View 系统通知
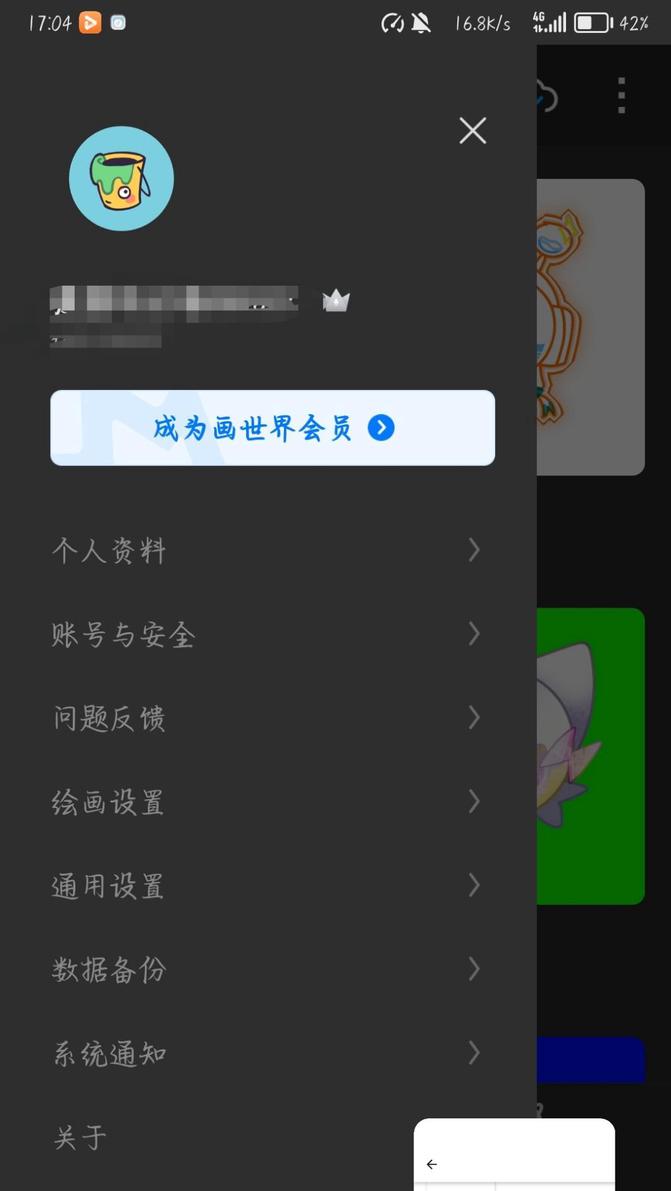This screenshot has width=671, height=1191. pyautogui.click(x=266, y=1054)
